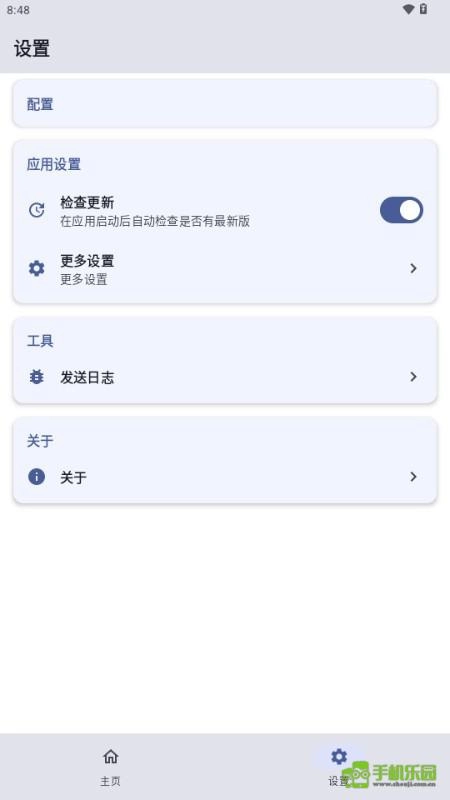Open the 关于 info row

point(225,477)
